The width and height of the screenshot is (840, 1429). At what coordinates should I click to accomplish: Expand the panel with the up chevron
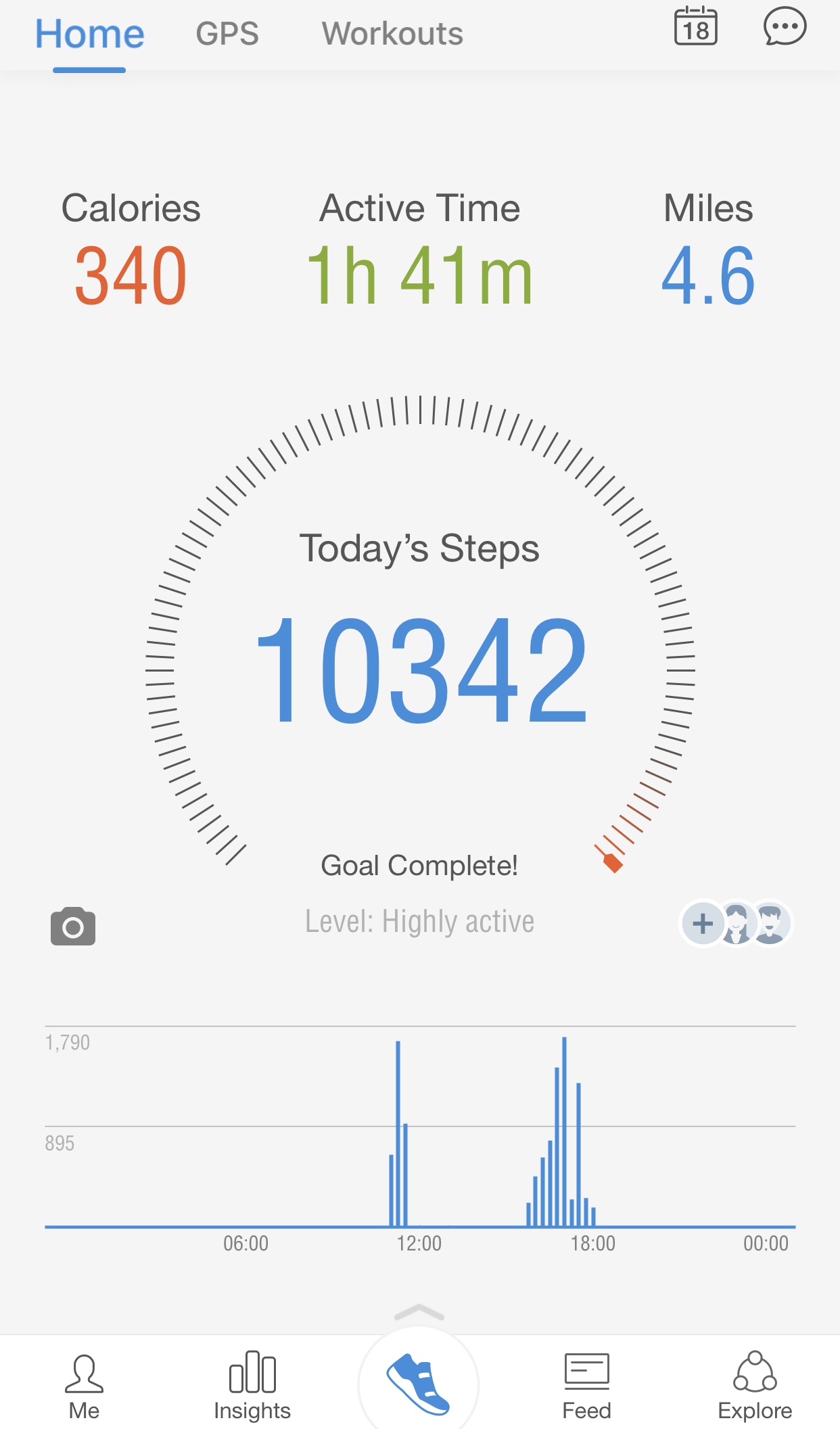pyautogui.click(x=419, y=1313)
